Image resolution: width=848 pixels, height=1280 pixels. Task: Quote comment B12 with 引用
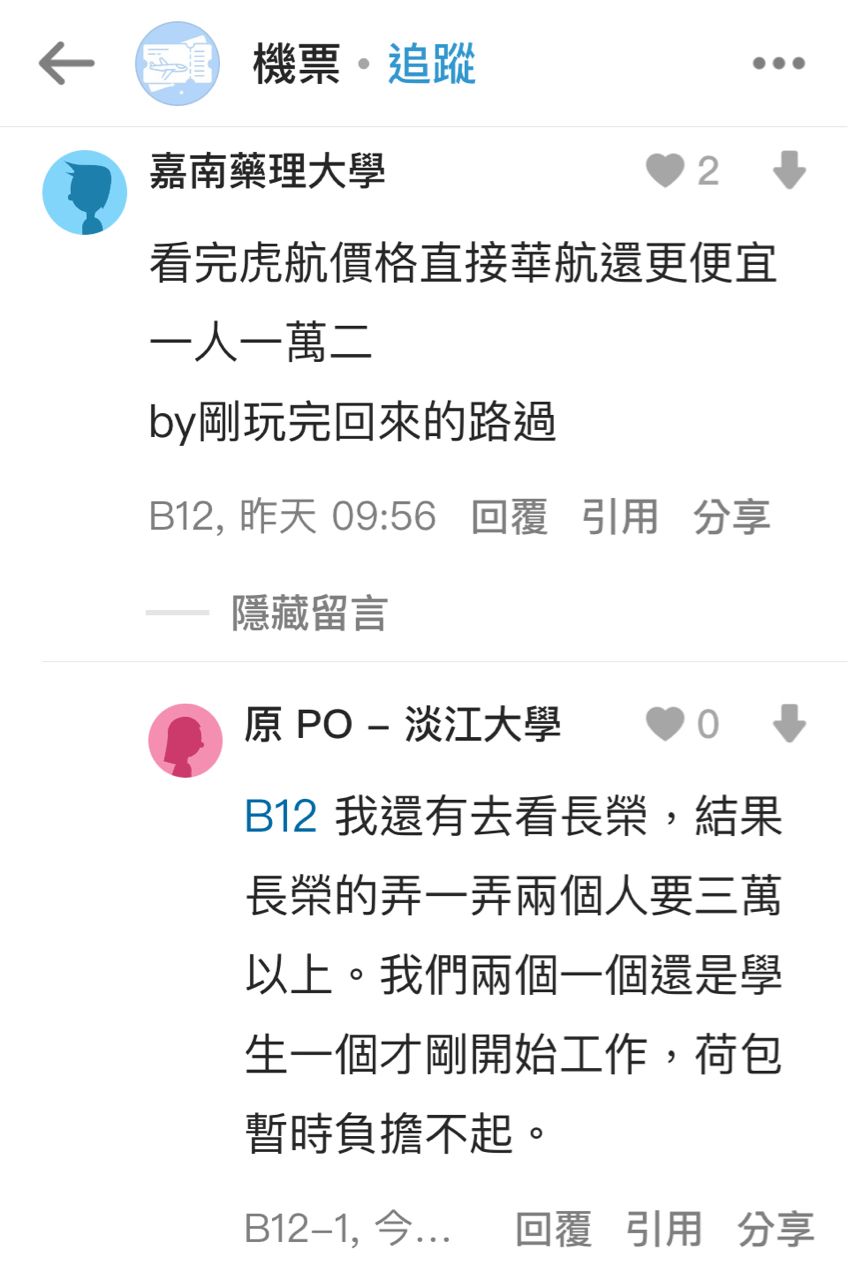pyautogui.click(x=620, y=517)
